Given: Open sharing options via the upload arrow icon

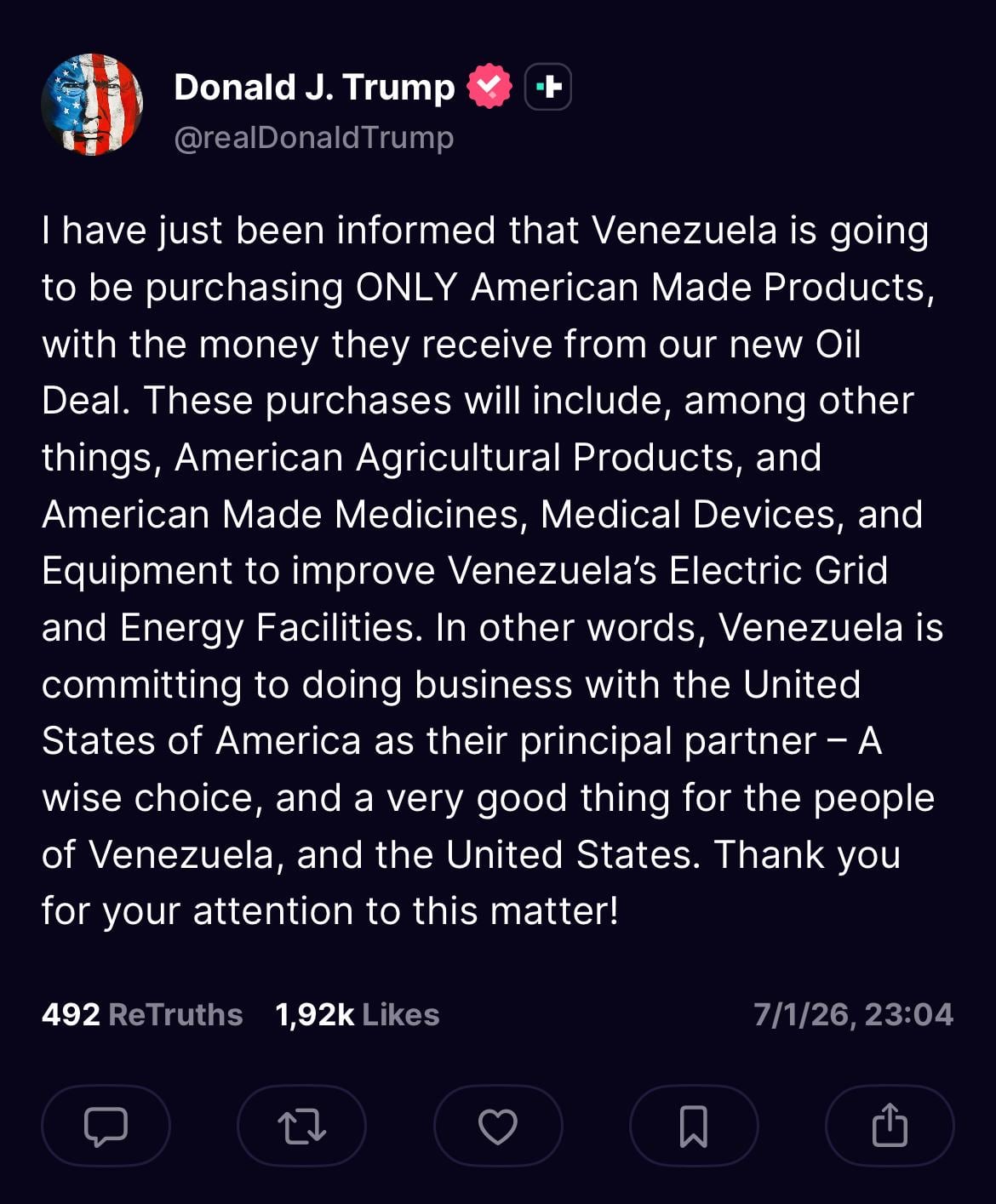Looking at the screenshot, I should [x=890, y=1125].
